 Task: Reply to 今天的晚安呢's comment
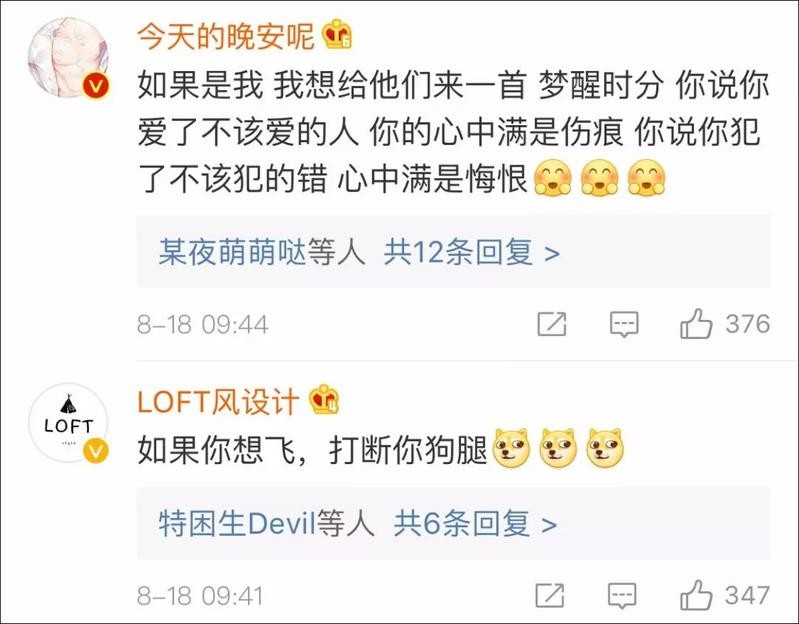coord(624,323)
